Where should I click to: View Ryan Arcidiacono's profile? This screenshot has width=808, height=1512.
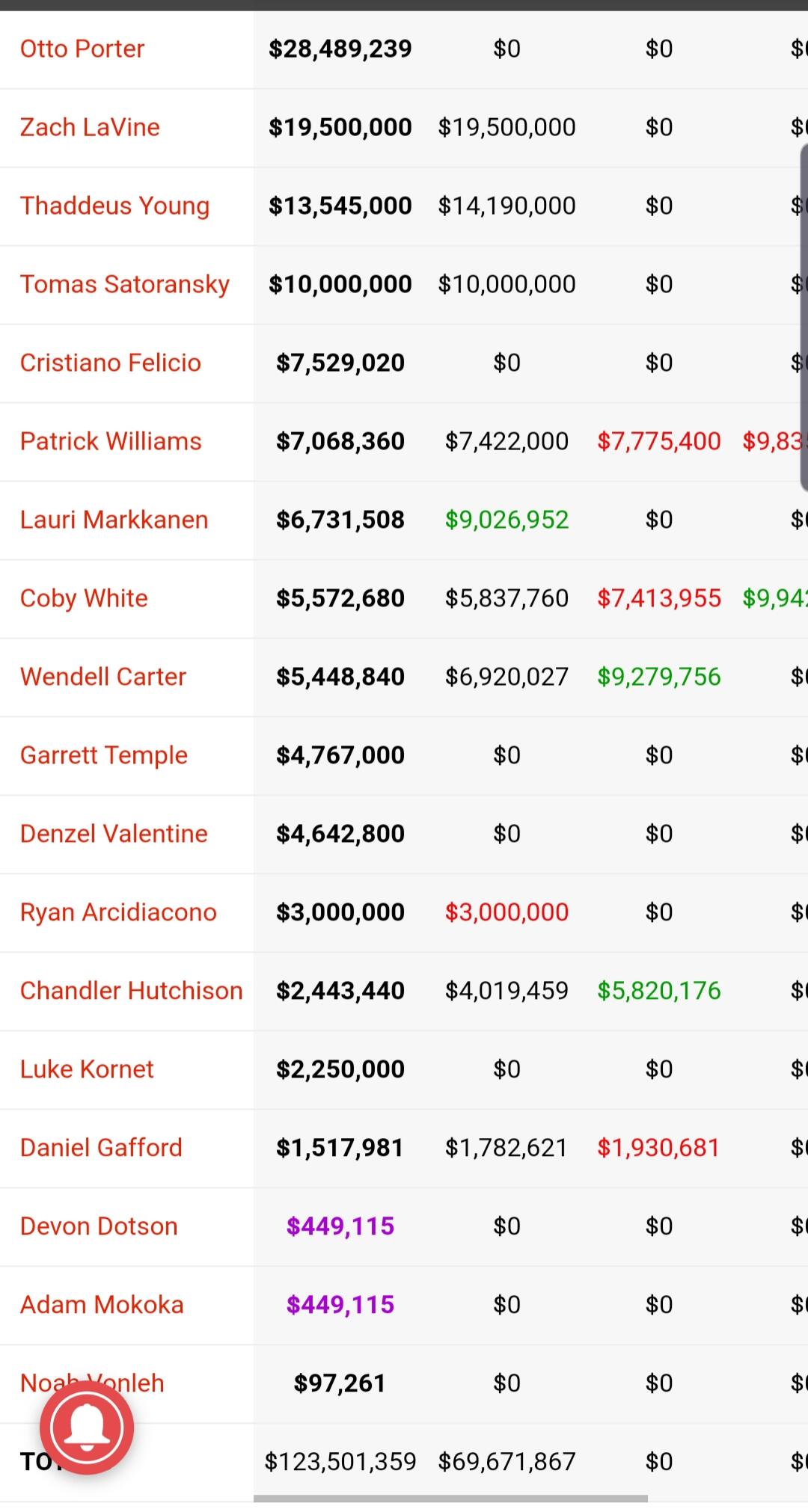118,913
